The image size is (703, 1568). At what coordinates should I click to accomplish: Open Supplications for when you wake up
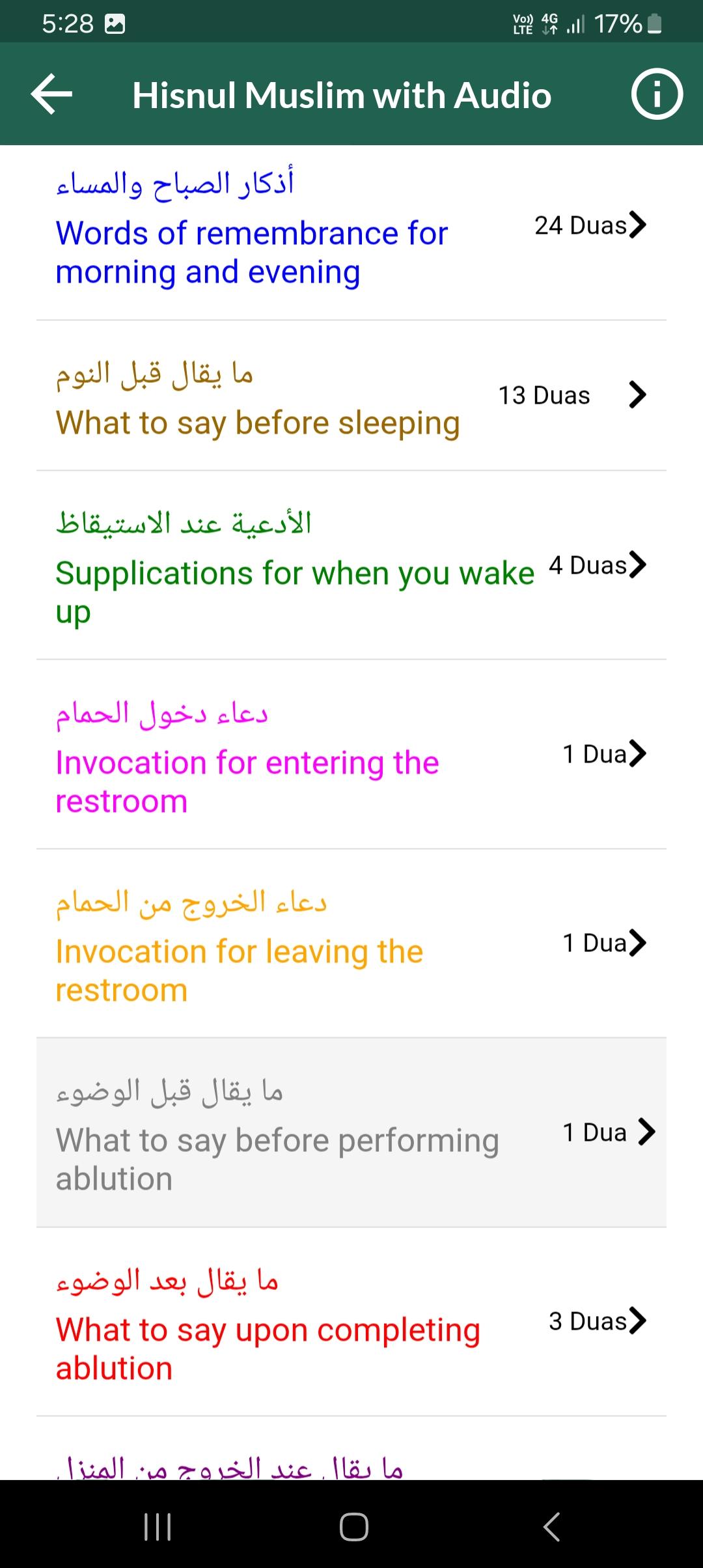[351, 565]
